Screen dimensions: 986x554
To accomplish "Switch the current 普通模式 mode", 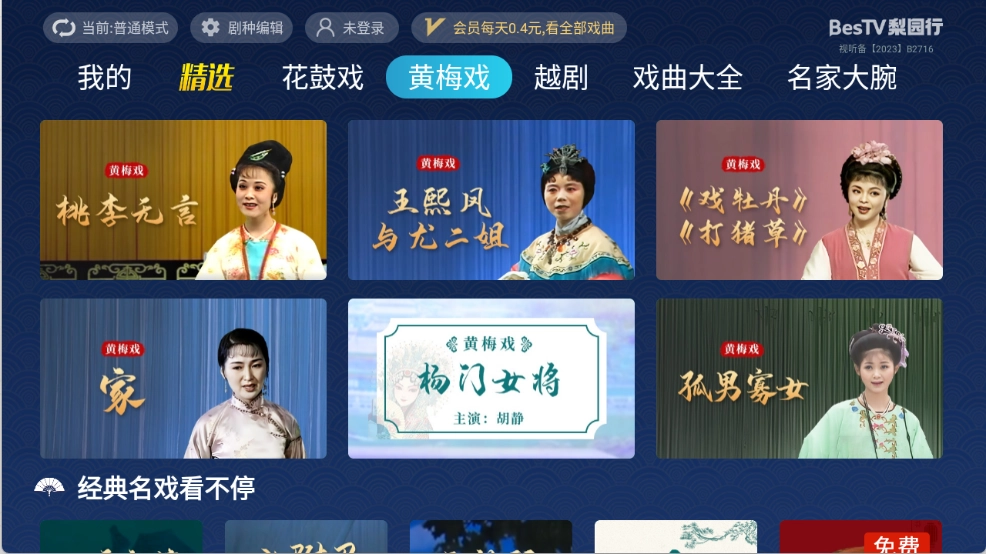I will point(110,28).
